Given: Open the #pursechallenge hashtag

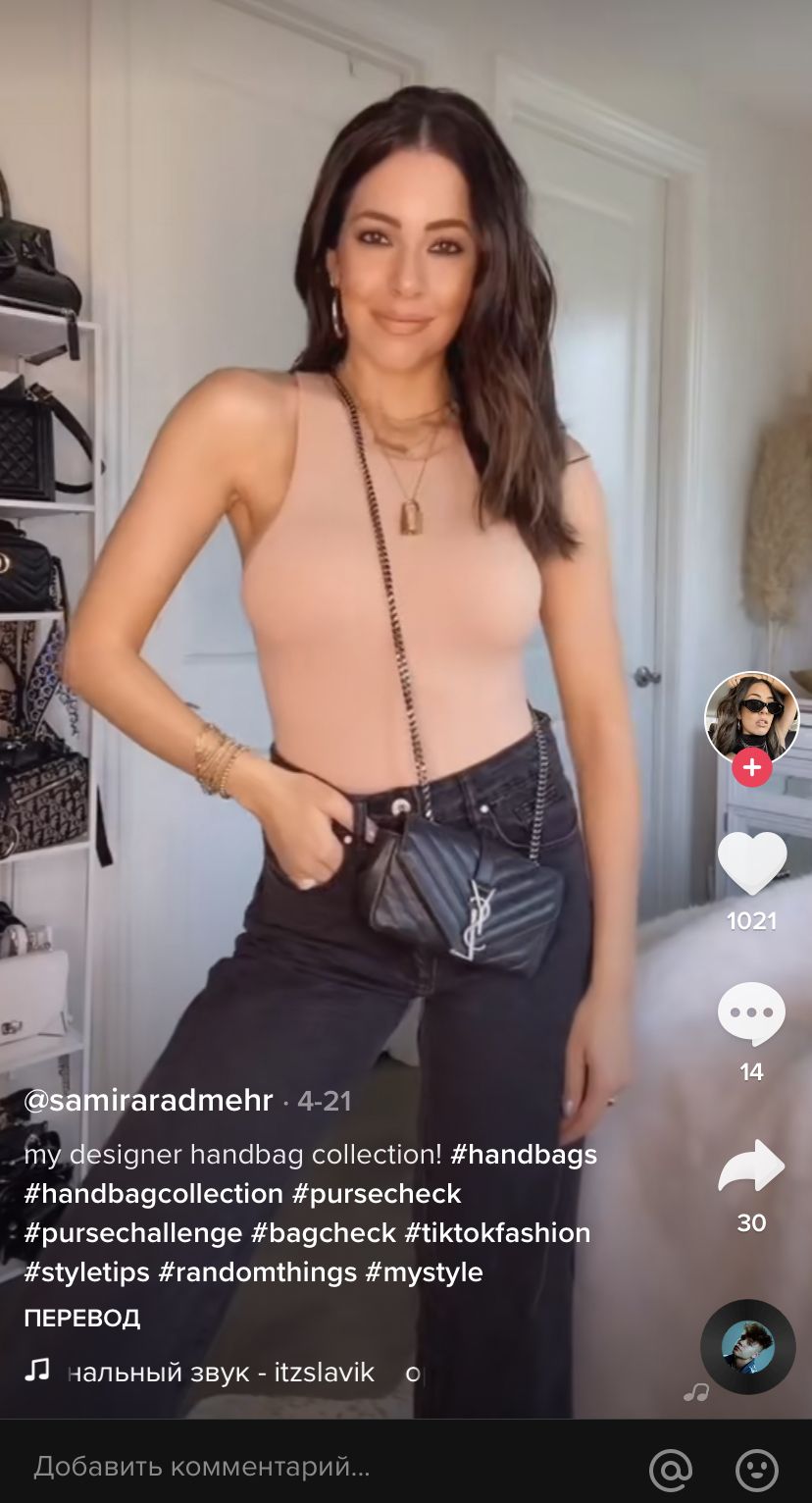Looking at the screenshot, I should tap(133, 1232).
